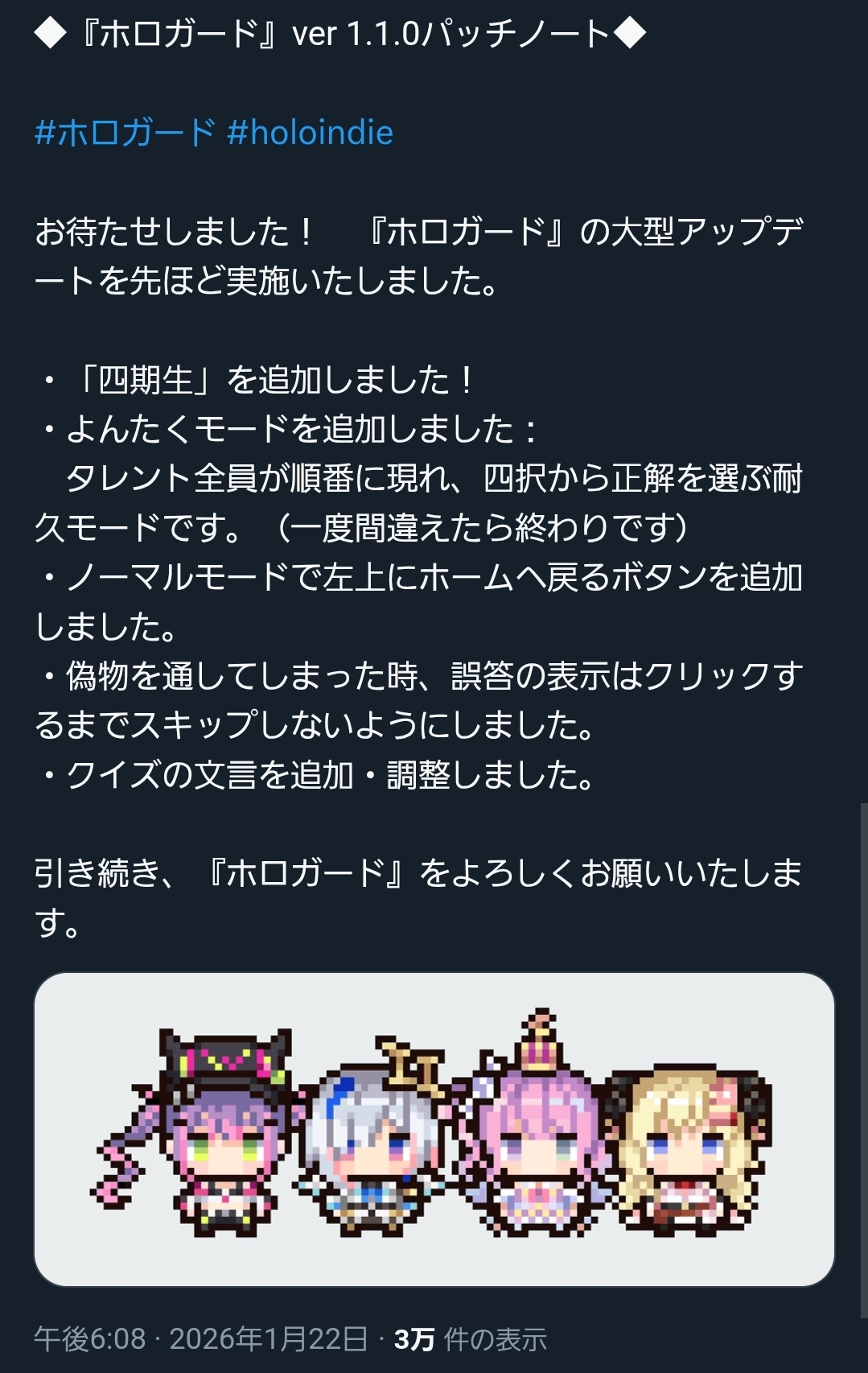Open the attached pixel-art characters image
The image size is (868, 1373).
434,1129
